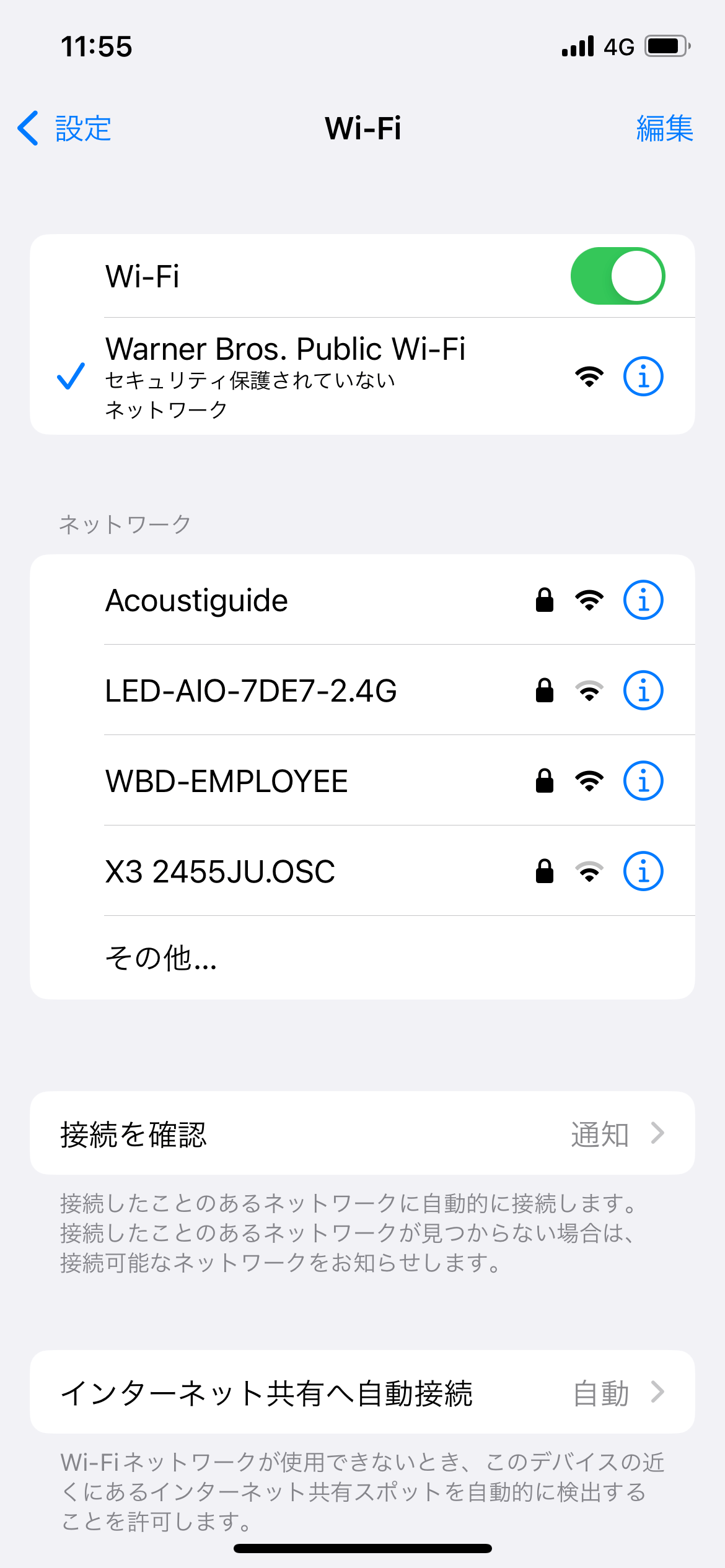
Task: Tap the Wi-Fi title header
Action: click(362, 128)
